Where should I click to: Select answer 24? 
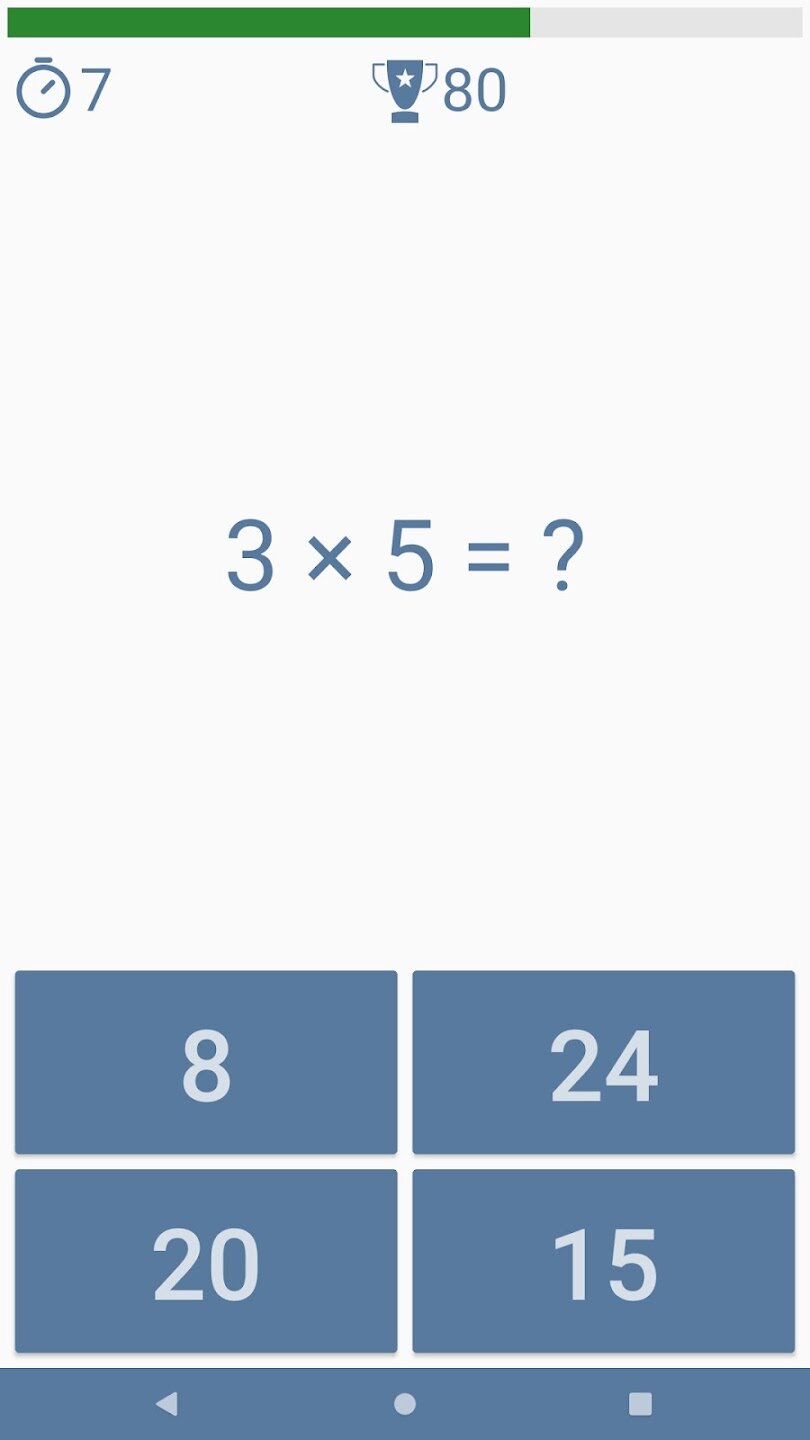pyautogui.click(x=603, y=1062)
